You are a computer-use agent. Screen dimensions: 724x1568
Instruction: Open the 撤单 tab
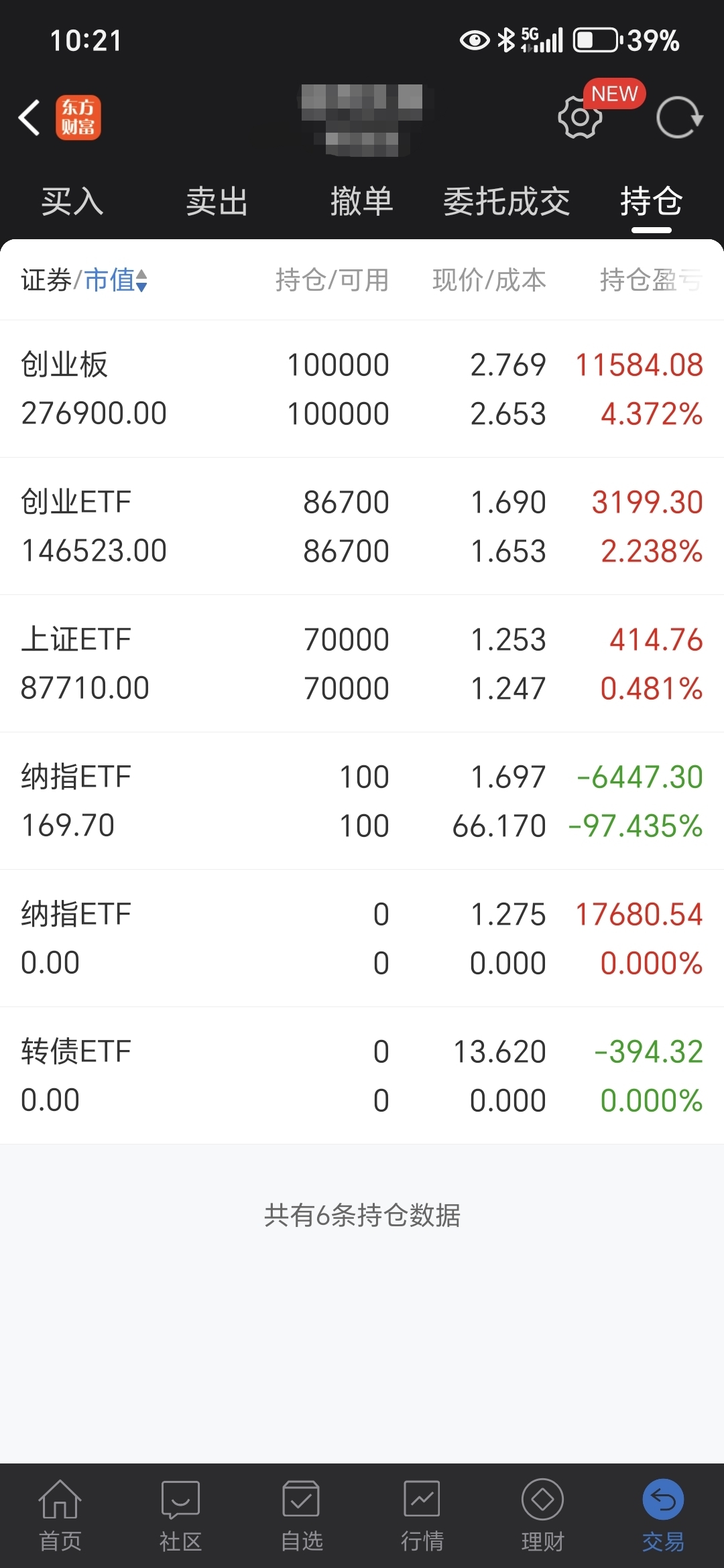click(x=362, y=201)
